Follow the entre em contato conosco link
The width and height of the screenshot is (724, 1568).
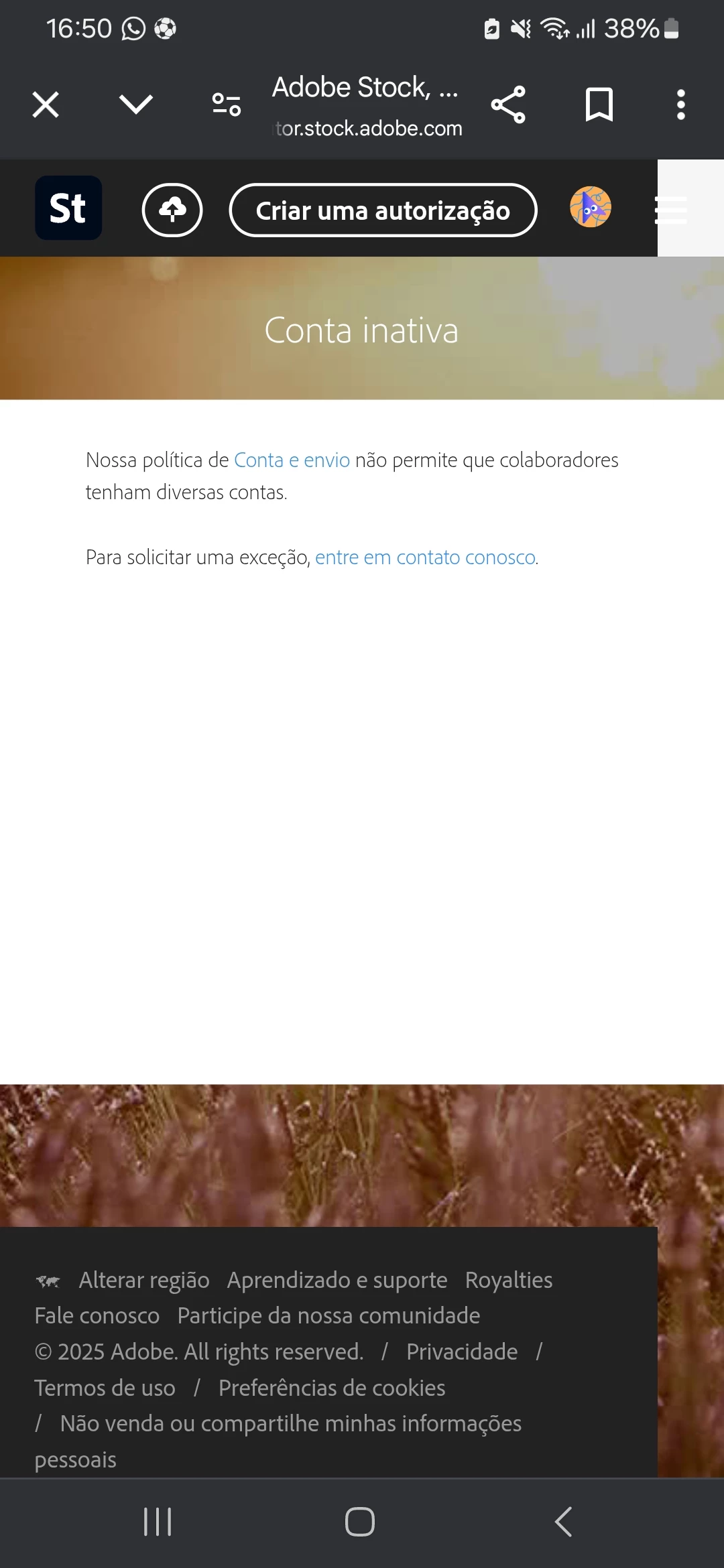[425, 558]
